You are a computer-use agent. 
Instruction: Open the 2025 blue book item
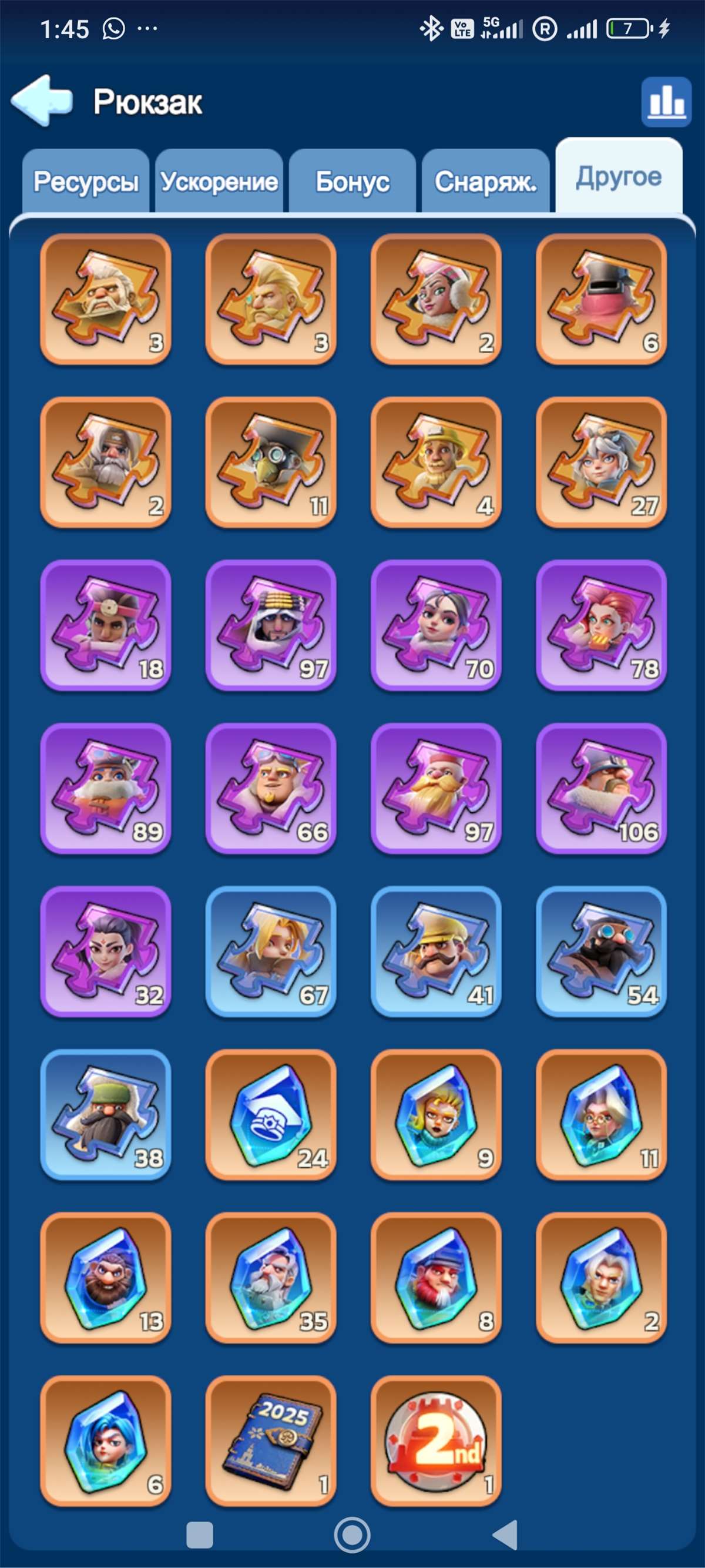click(271, 1441)
